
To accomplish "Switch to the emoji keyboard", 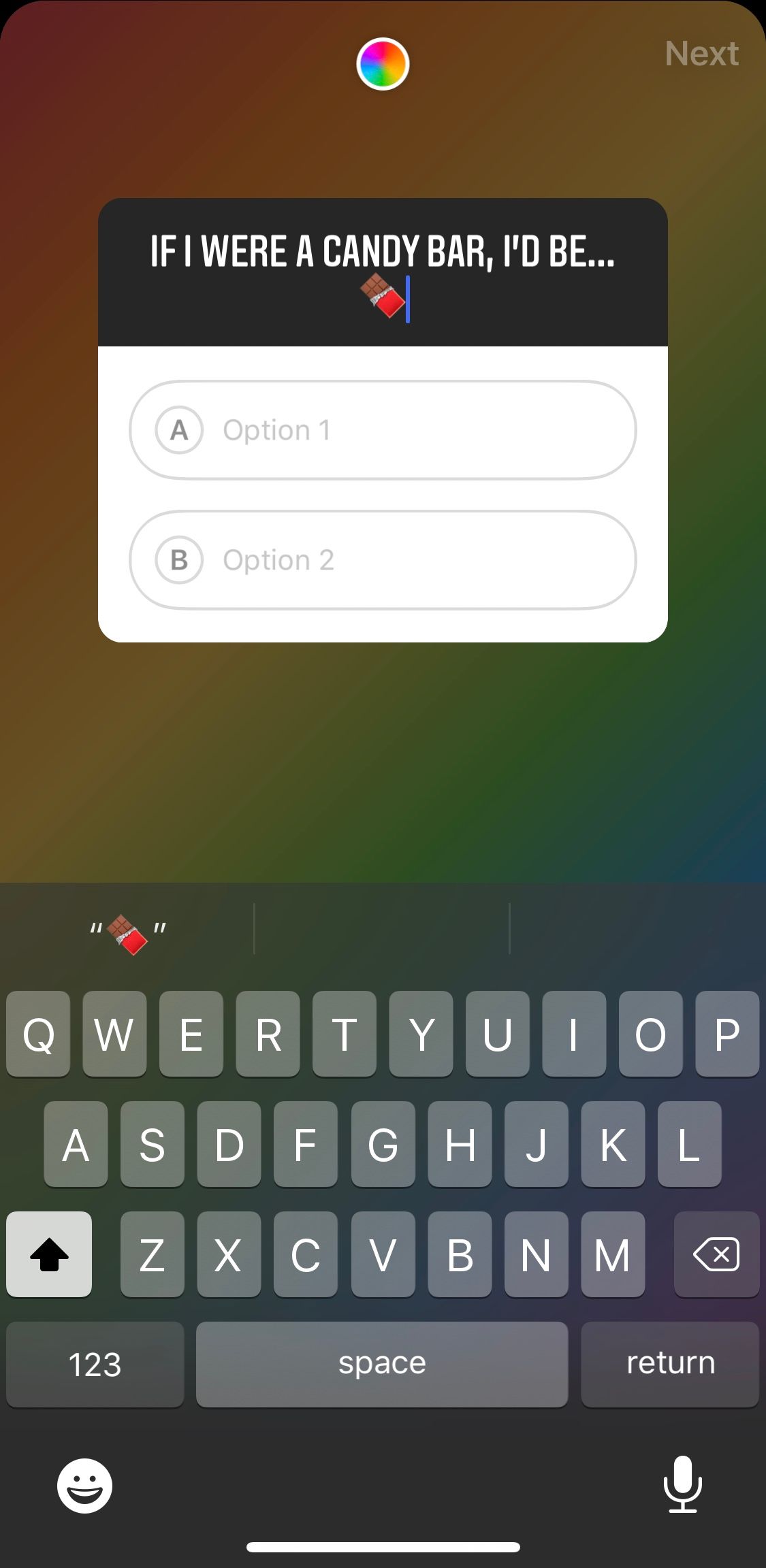I will point(84,1486).
